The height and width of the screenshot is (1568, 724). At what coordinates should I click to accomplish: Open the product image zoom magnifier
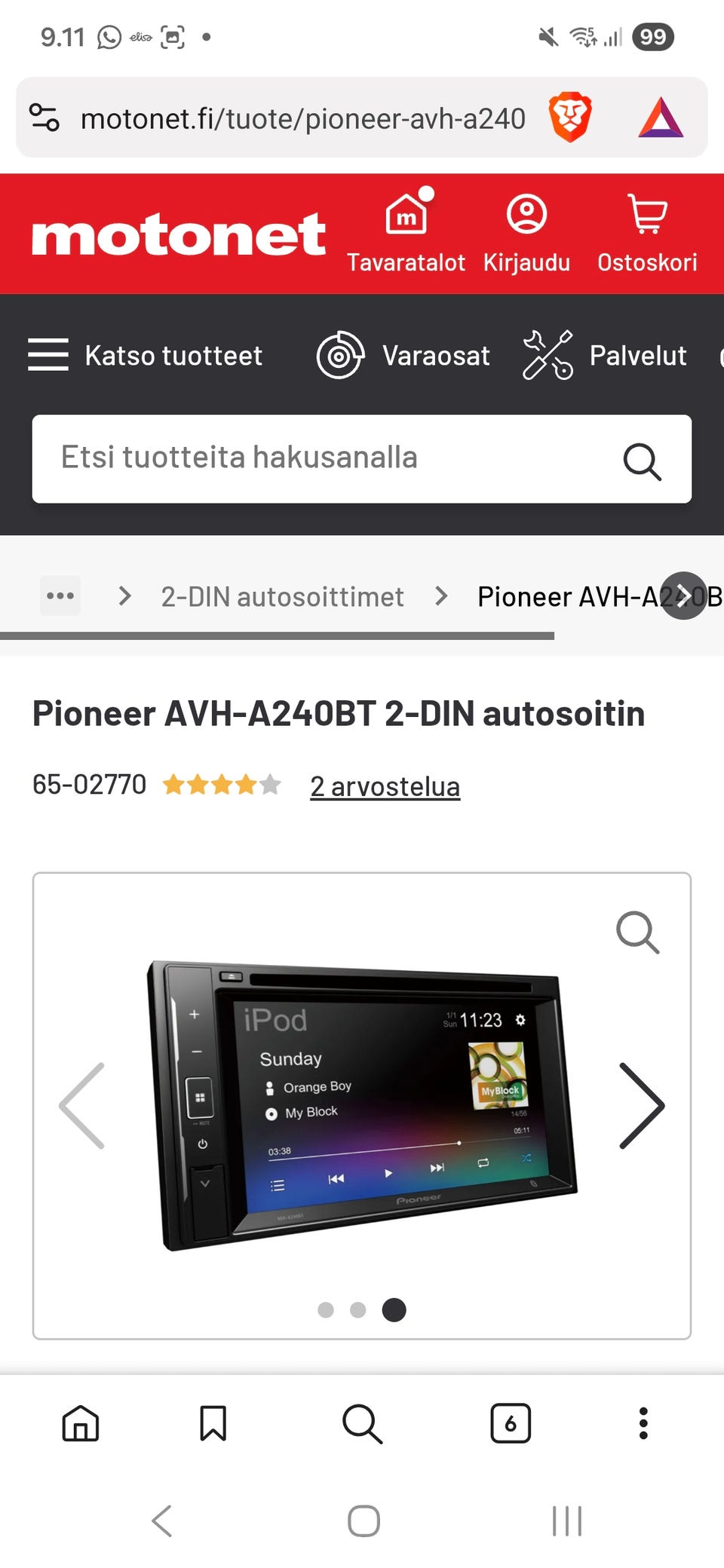638,935
